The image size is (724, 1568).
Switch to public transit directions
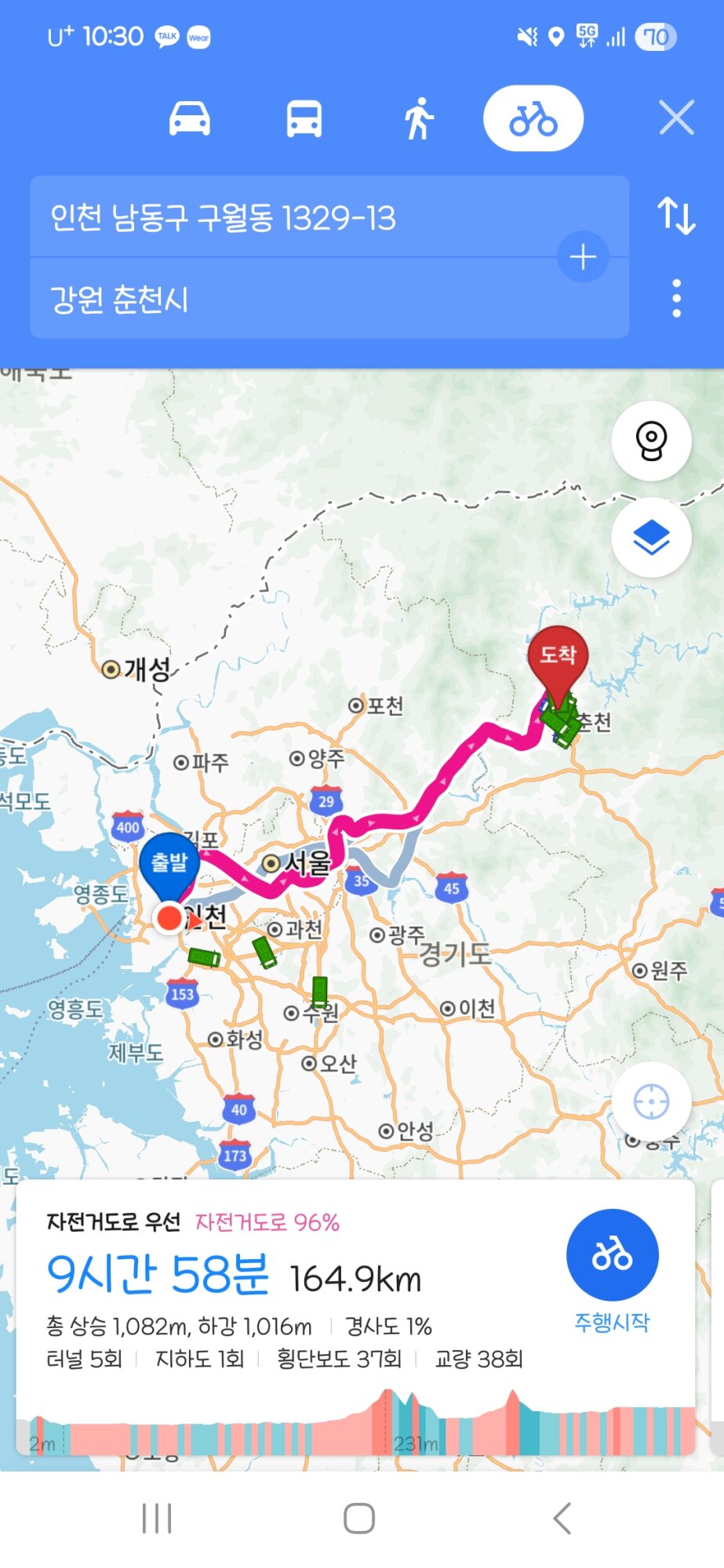304,119
